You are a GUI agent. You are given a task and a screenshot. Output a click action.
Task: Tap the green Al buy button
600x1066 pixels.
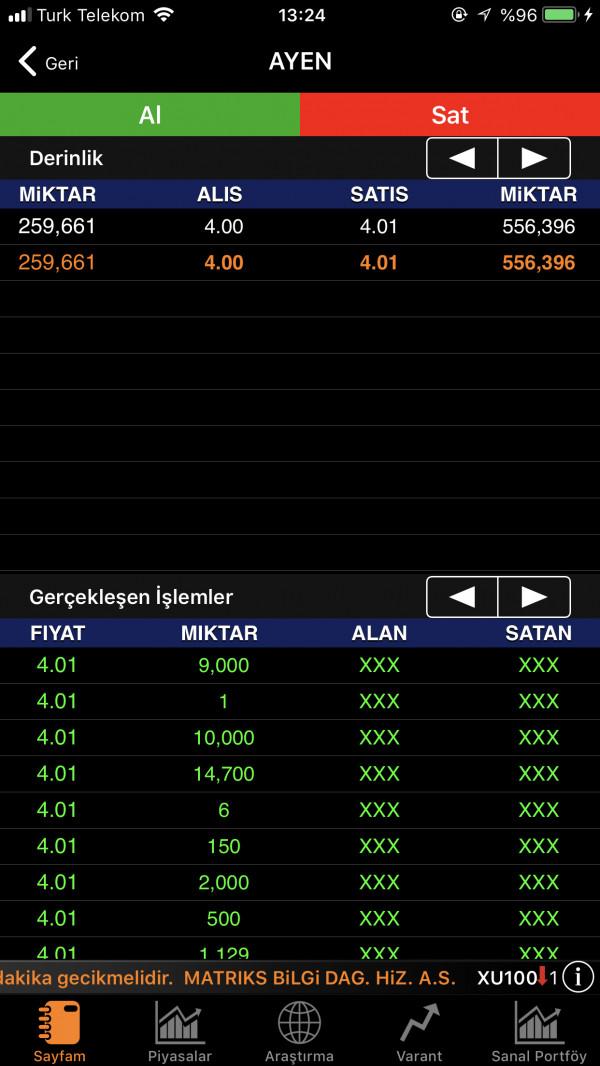tap(149, 115)
